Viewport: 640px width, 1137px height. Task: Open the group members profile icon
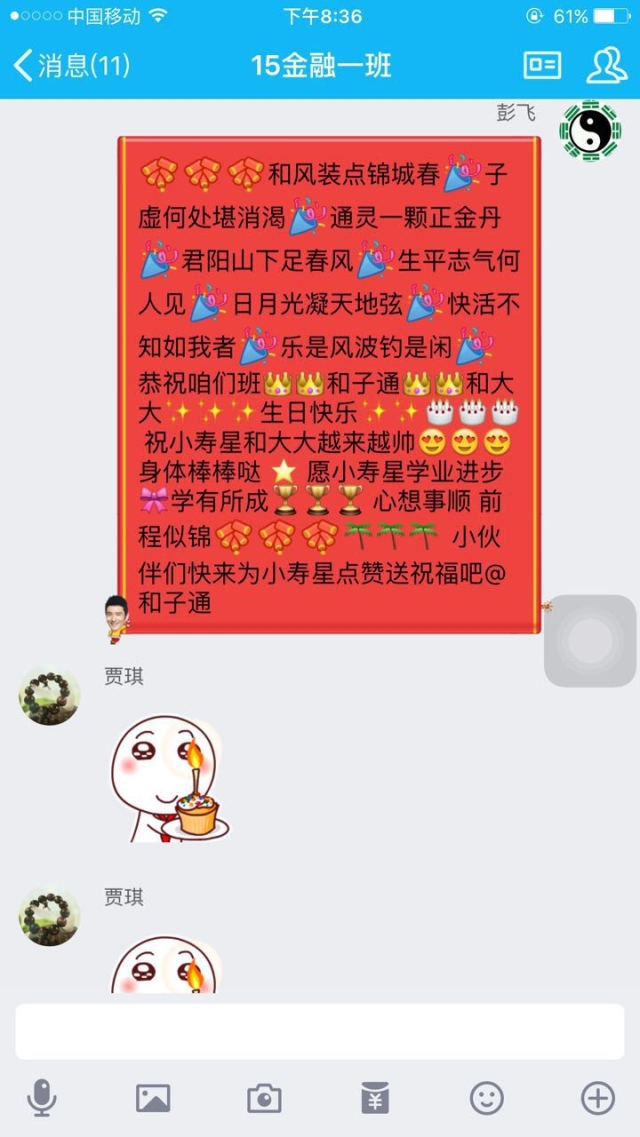(x=606, y=66)
